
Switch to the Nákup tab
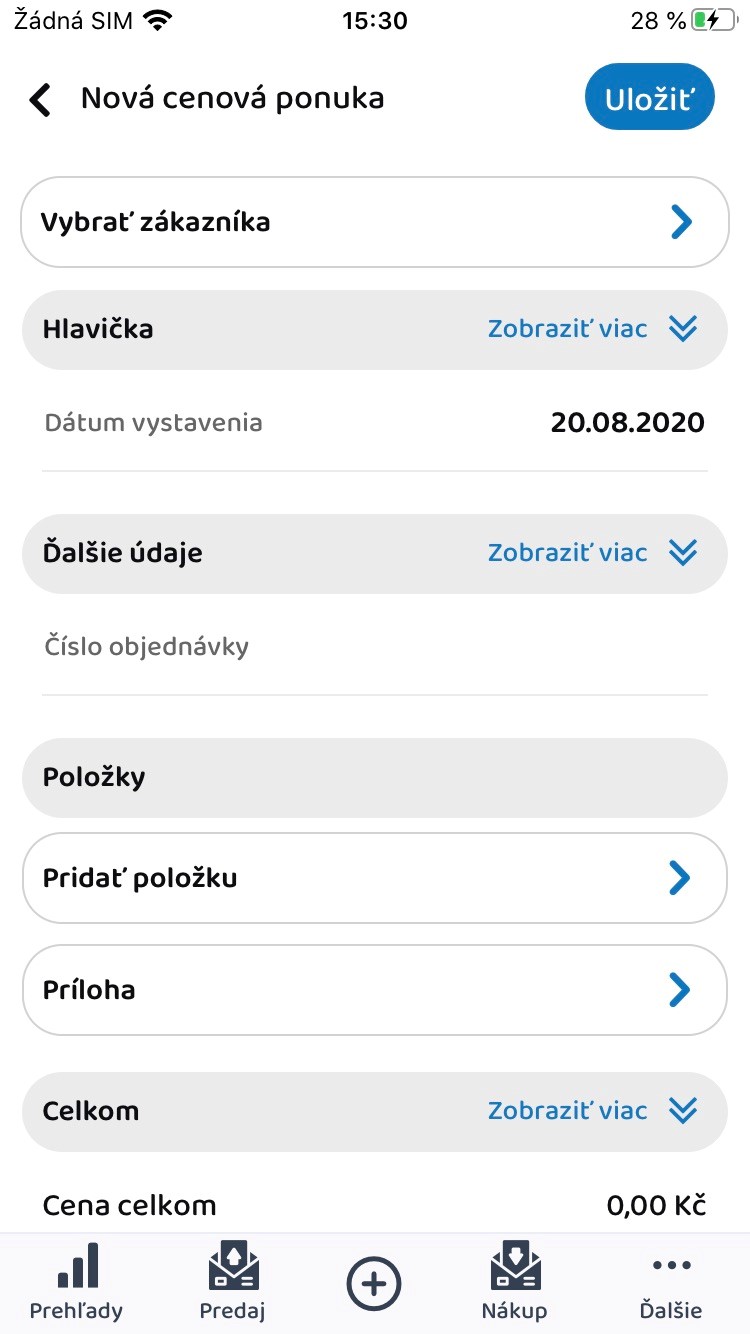[515, 1281]
